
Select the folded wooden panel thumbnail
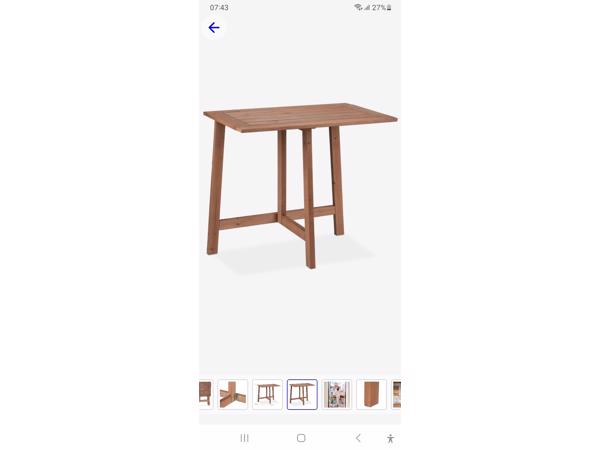pos(371,394)
